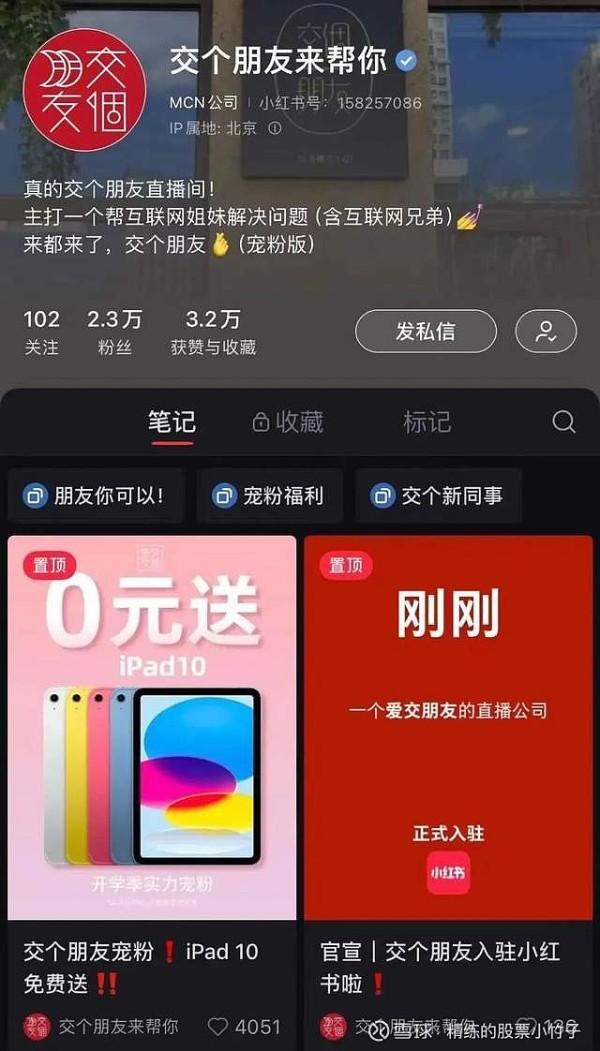
Task: Switch to the 标记 tab
Action: 427,422
